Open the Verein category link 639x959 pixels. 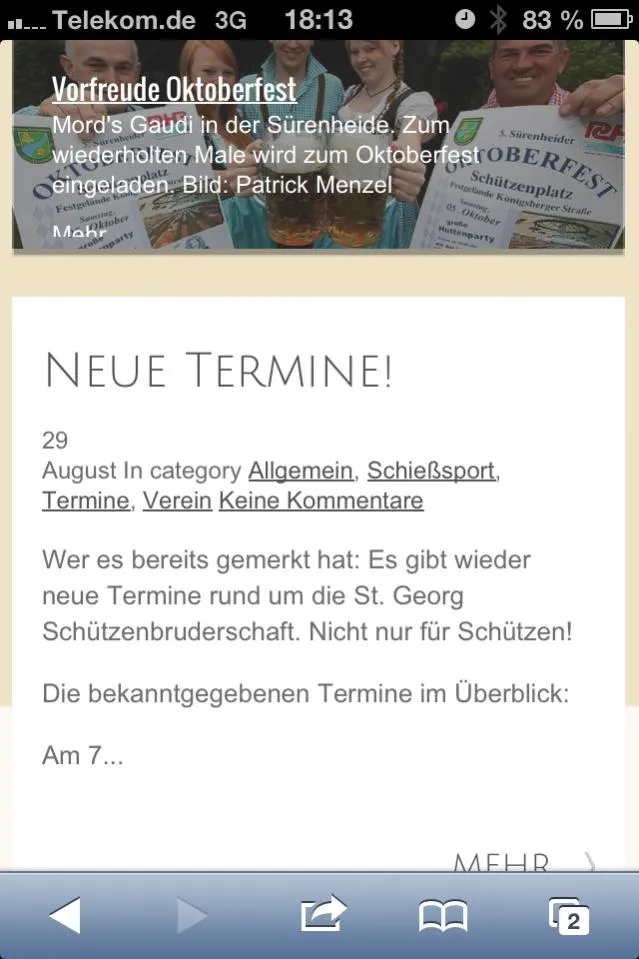click(177, 500)
